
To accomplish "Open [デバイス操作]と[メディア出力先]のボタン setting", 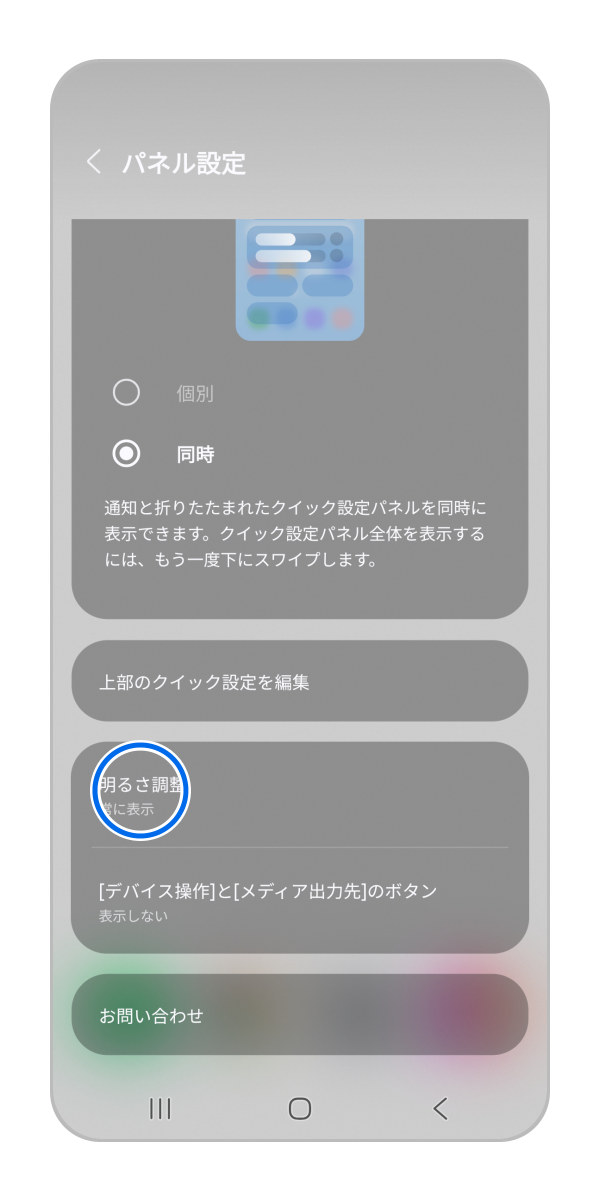I will (299, 900).
